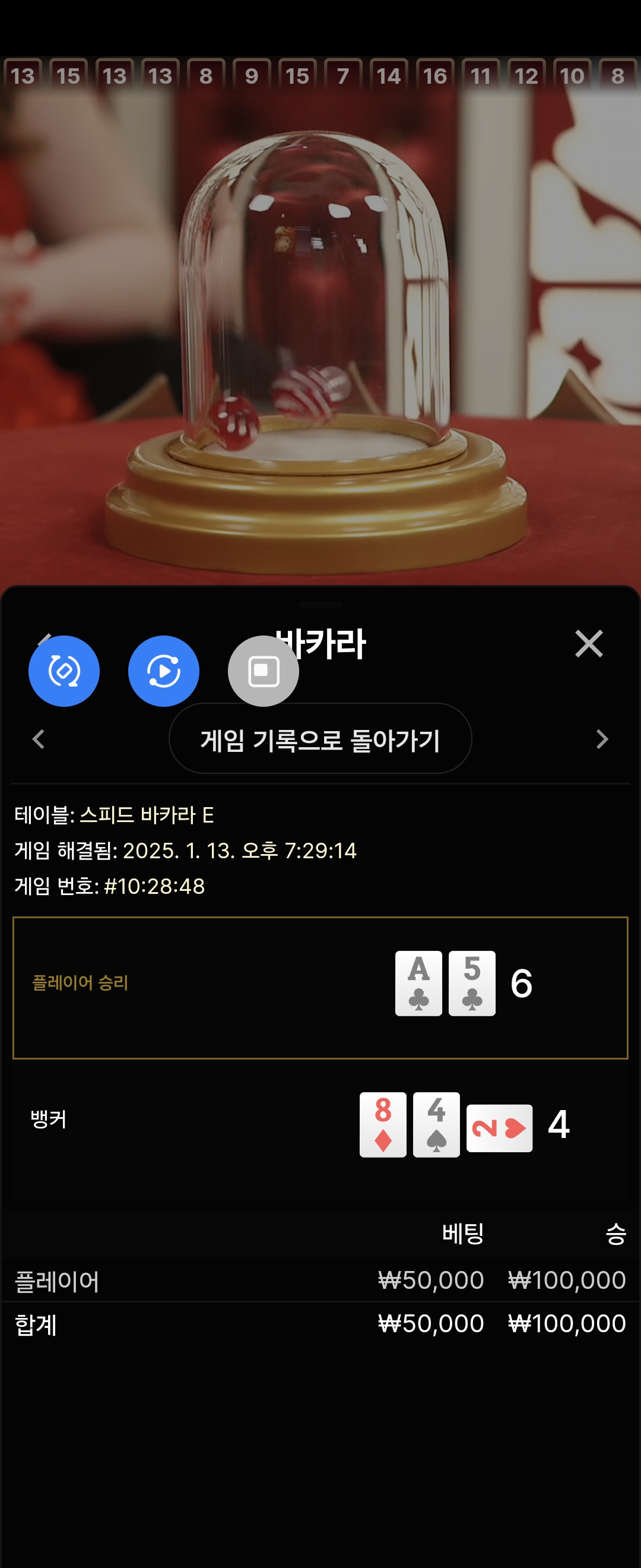Viewport: 641px width, 1568px height.
Task: Go to the next game record
Action: (x=601, y=739)
